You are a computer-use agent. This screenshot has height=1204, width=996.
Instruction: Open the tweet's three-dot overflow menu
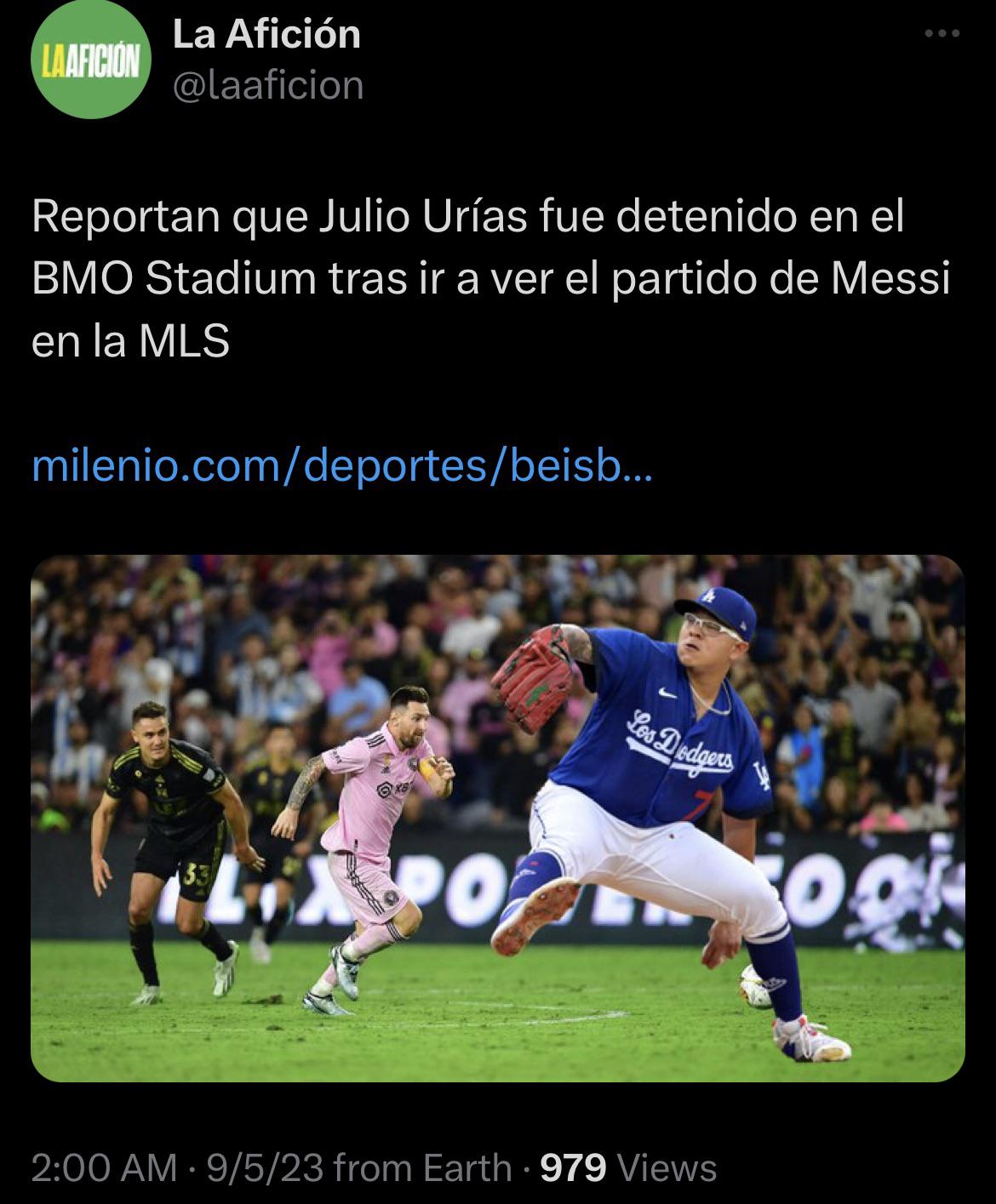[x=942, y=34]
